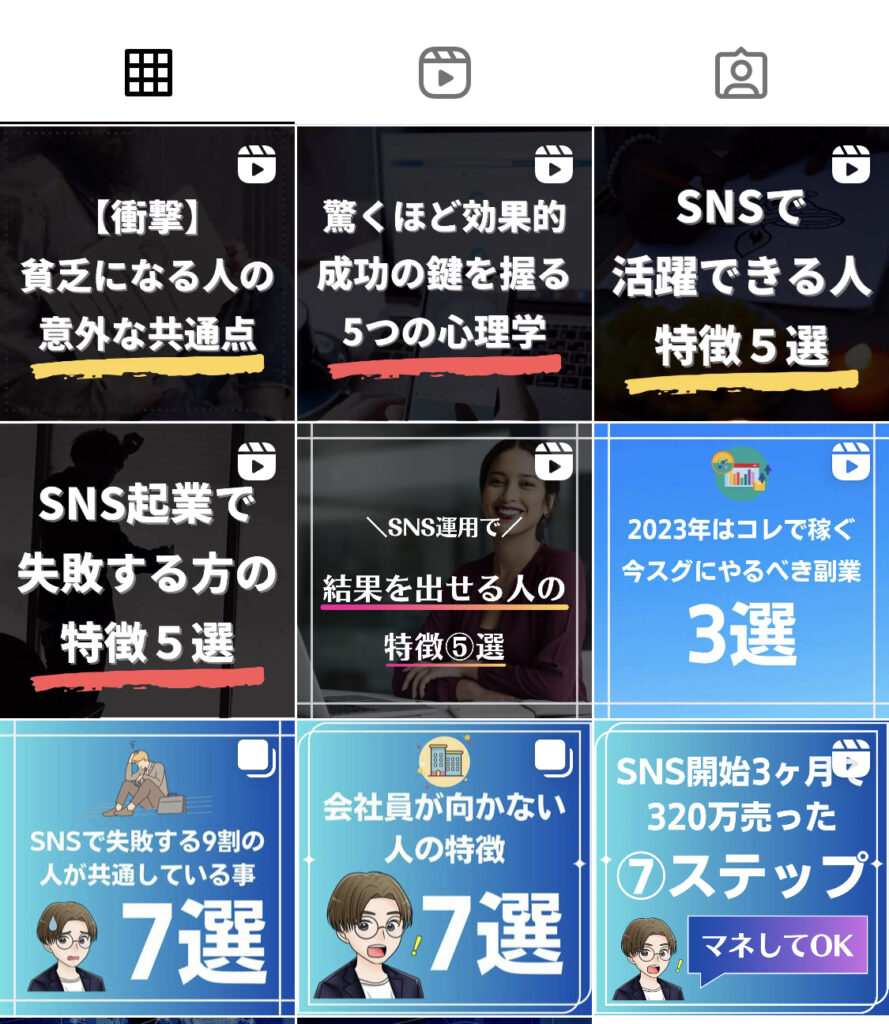
Task: Open the post 会社員が向かない人の特徴7選
Action: click(444, 866)
